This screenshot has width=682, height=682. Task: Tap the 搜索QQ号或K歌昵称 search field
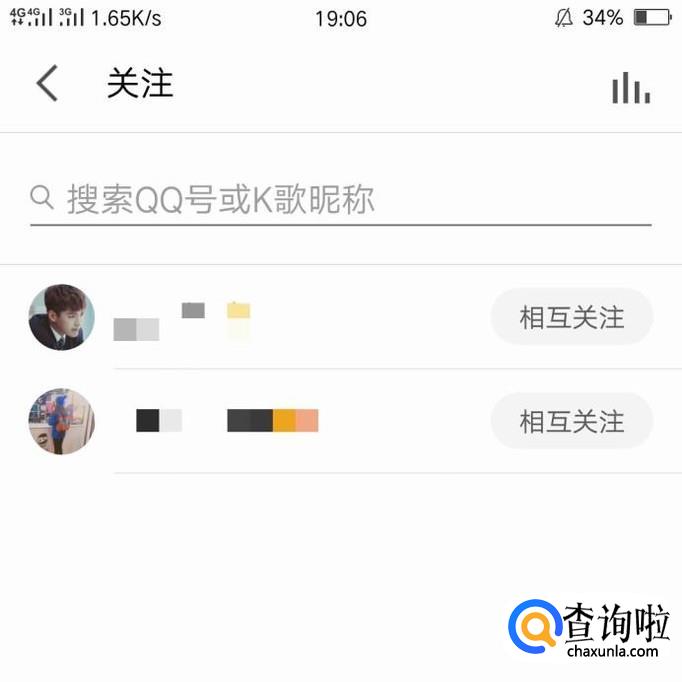(340, 200)
